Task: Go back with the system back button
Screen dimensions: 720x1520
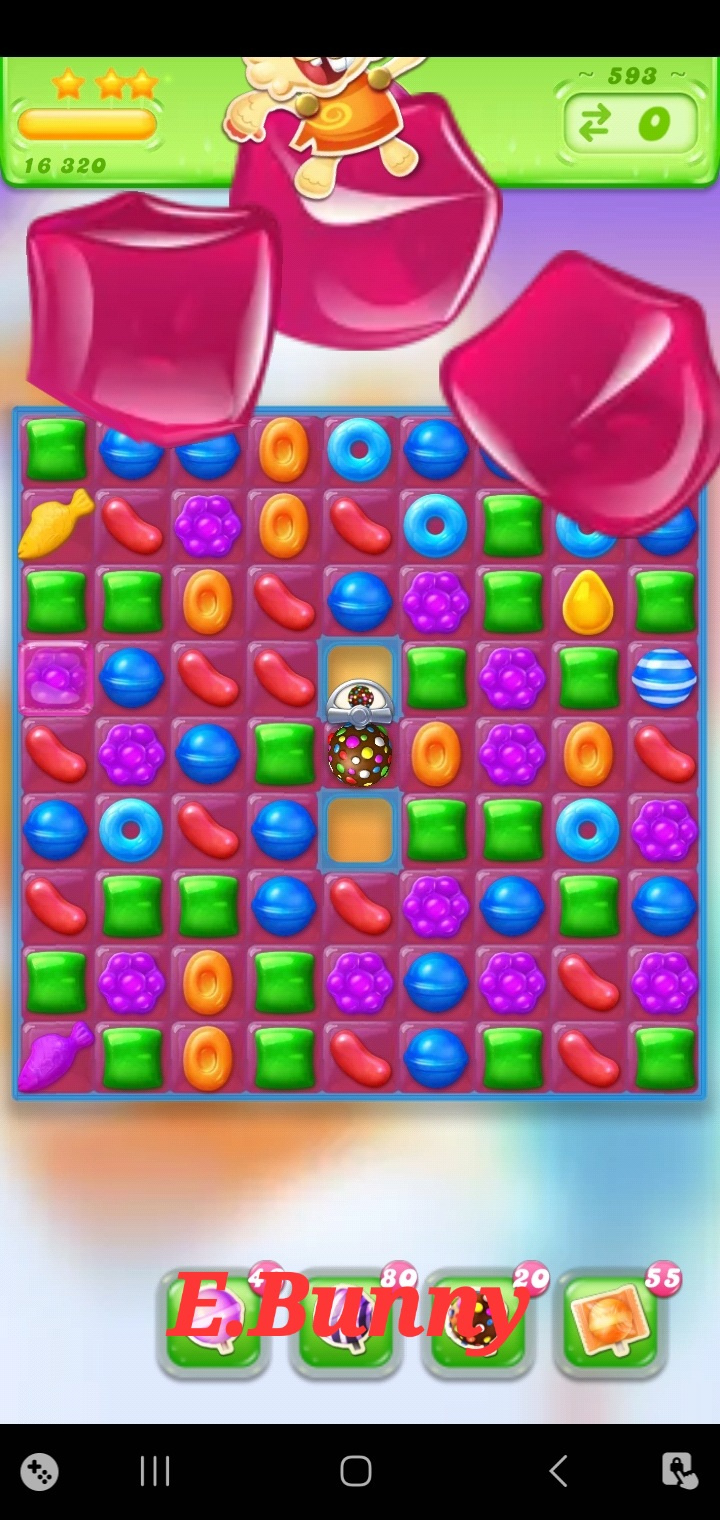Action: coord(558,1471)
